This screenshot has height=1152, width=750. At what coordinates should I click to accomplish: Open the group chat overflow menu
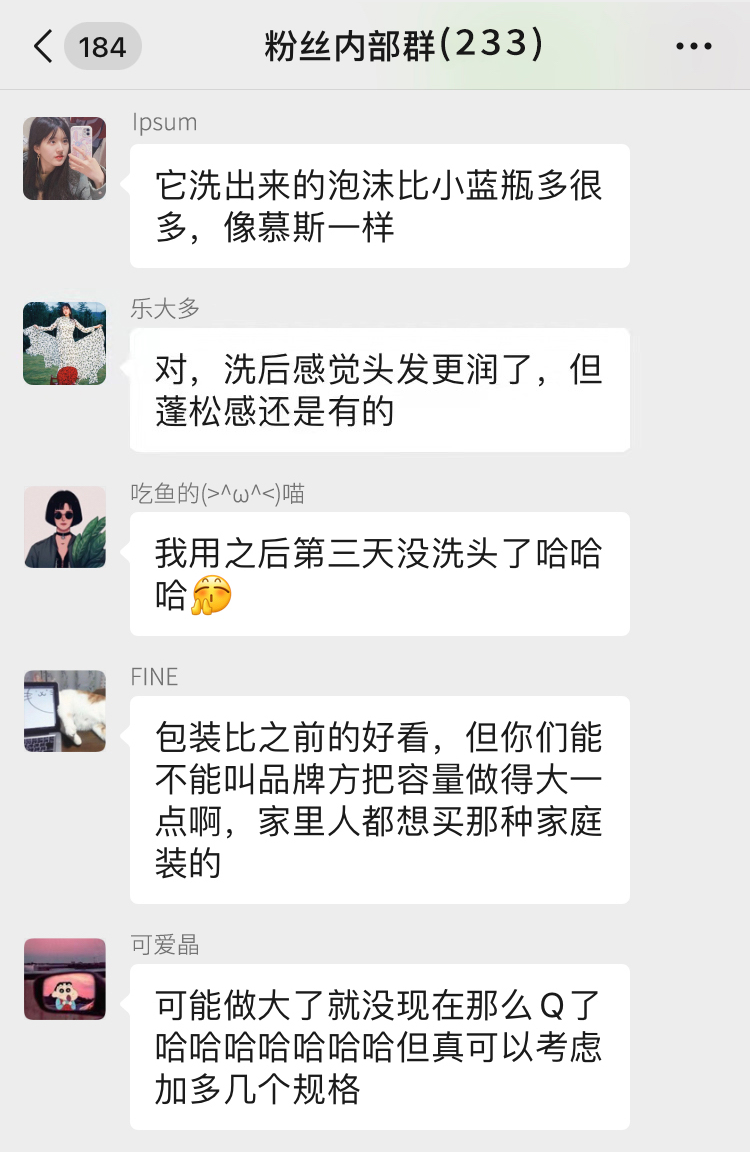693,46
